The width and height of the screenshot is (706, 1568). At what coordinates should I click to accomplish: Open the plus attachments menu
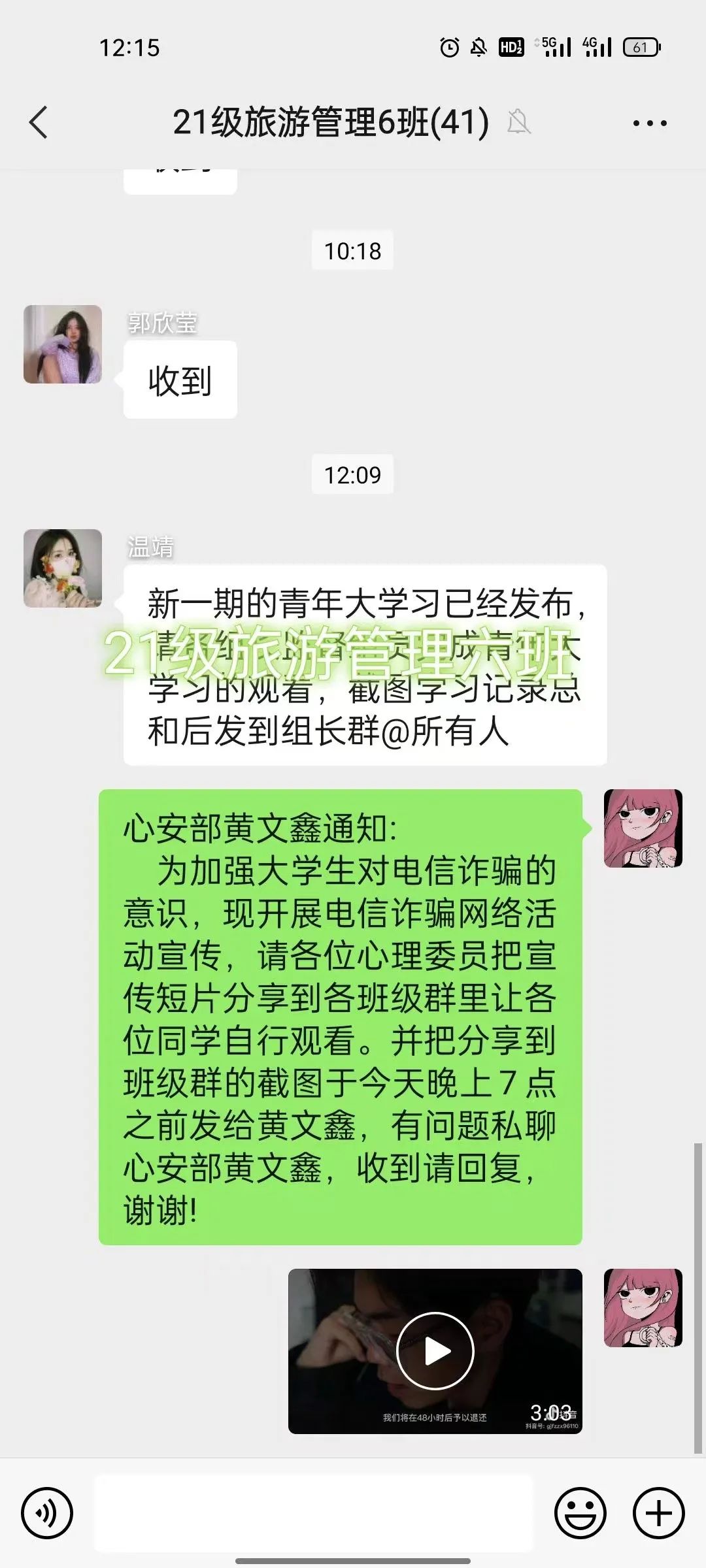click(x=658, y=1512)
